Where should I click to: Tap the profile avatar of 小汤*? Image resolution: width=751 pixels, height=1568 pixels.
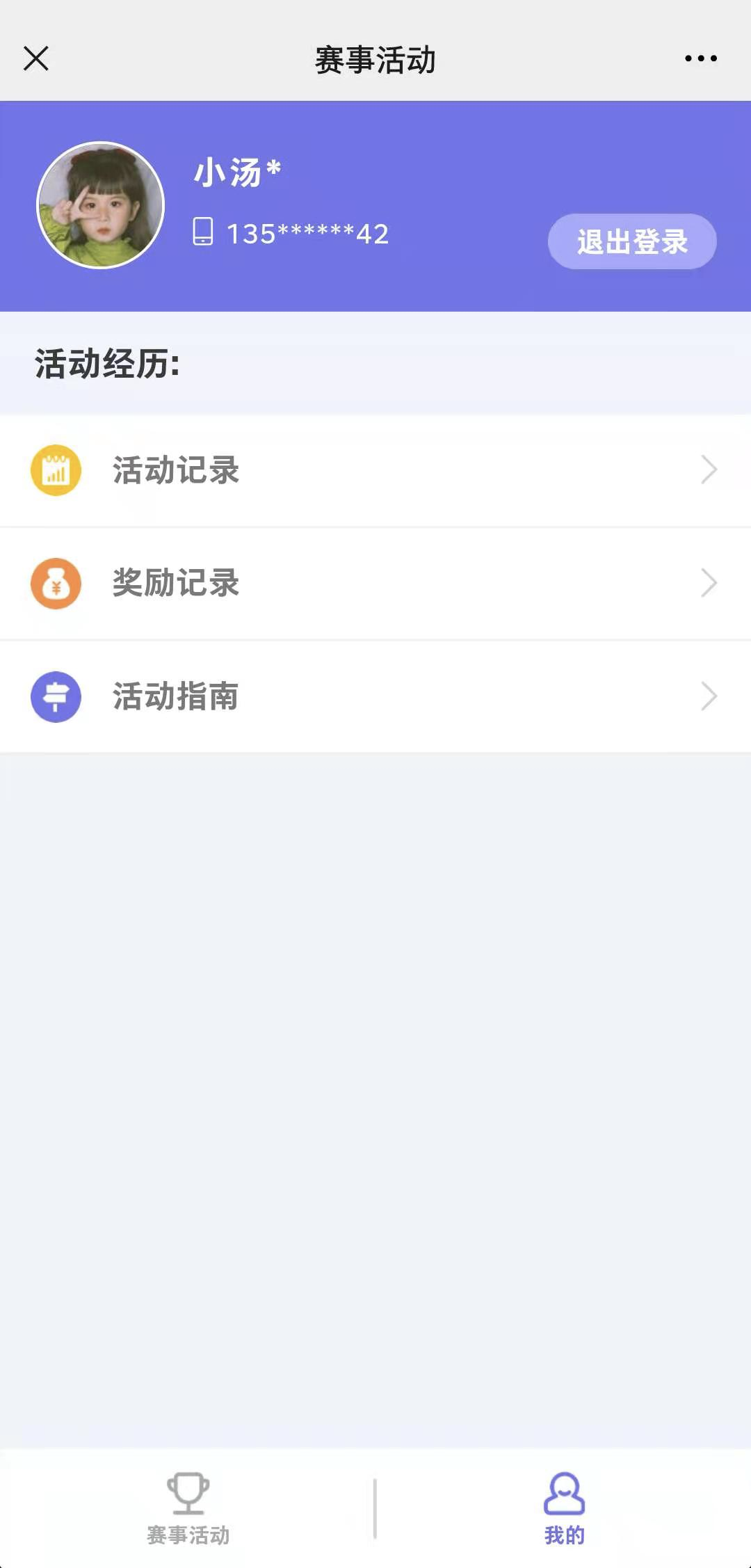(x=101, y=205)
